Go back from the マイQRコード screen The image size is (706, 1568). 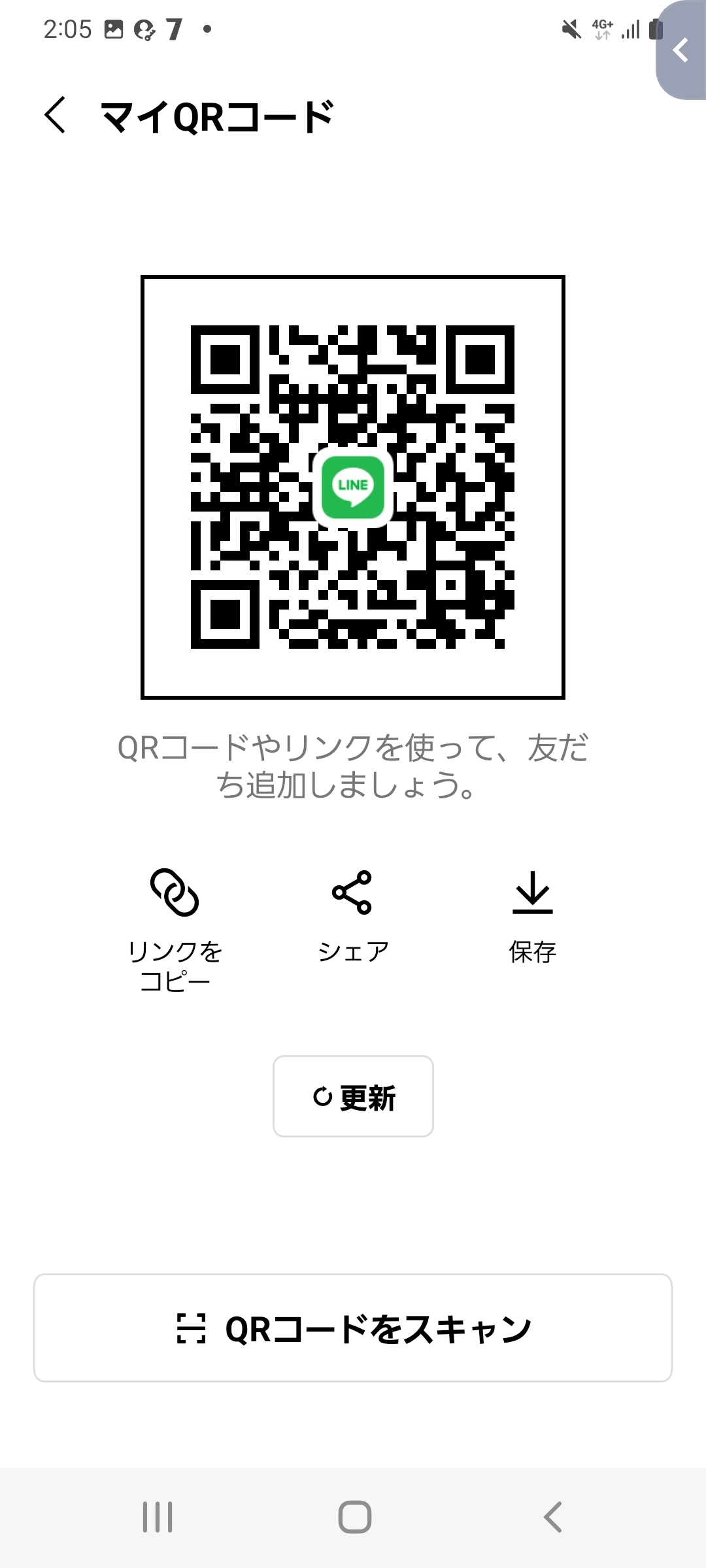(55, 116)
